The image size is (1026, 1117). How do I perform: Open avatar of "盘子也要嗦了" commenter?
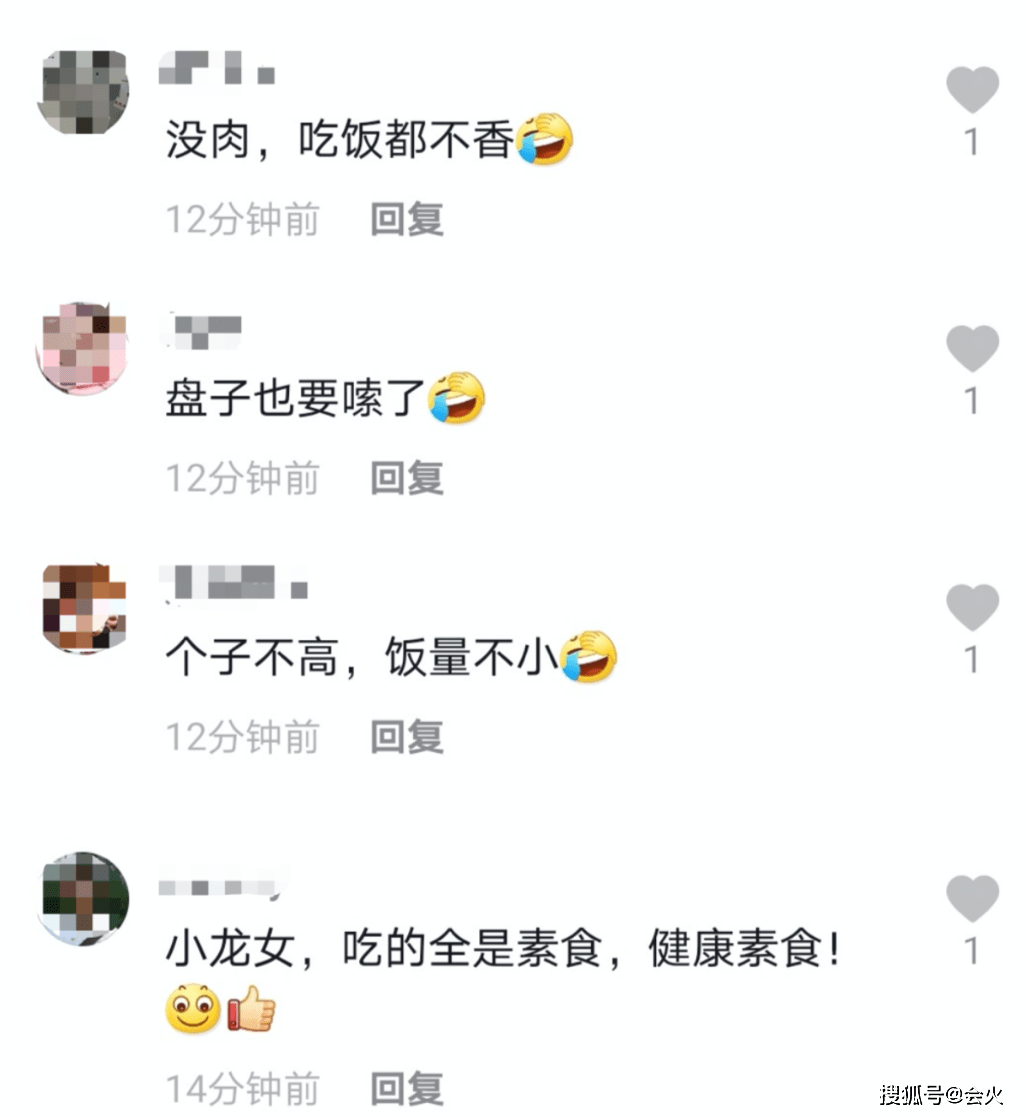pos(82,349)
